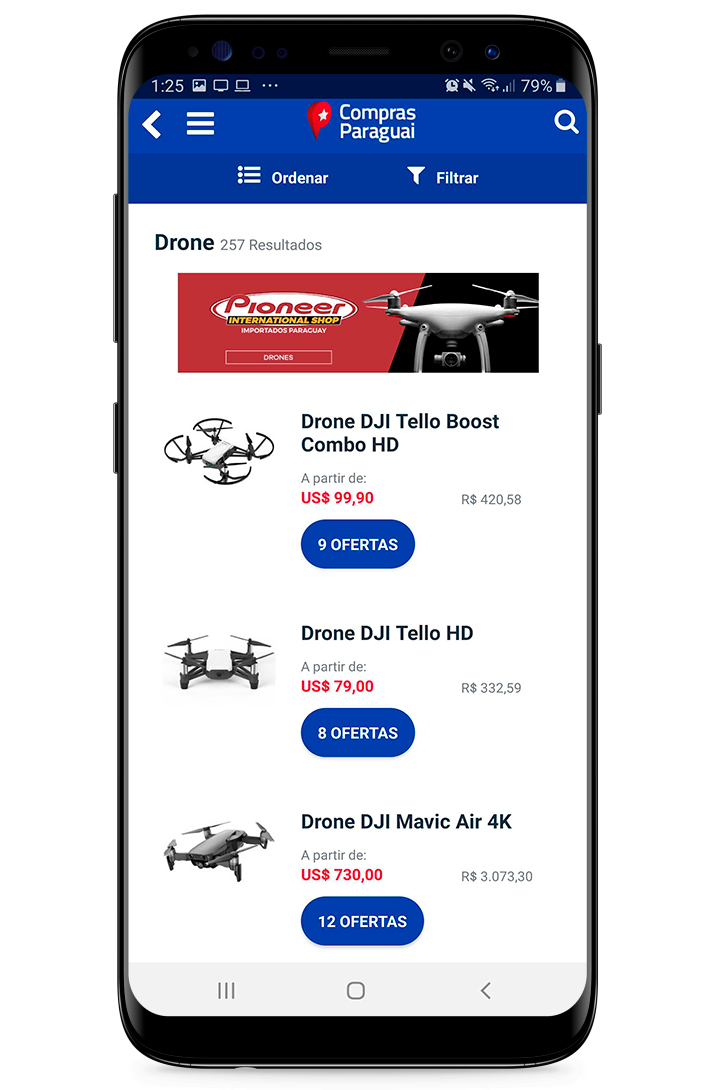Open the Pioneer International Shop banner
Image resolution: width=715 pixels, height=1090 pixels.
pos(358,322)
